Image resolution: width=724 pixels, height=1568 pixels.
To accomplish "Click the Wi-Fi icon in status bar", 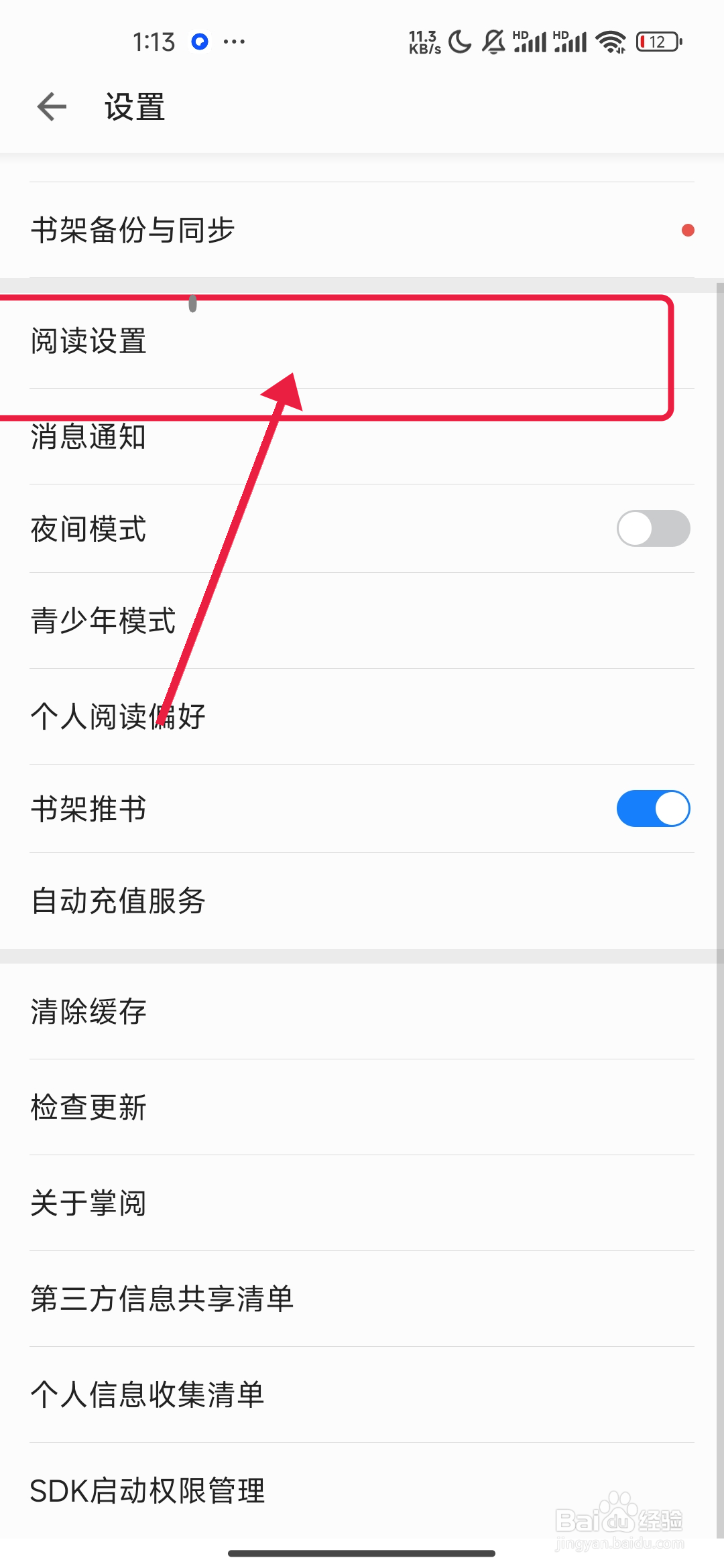I will [x=611, y=42].
